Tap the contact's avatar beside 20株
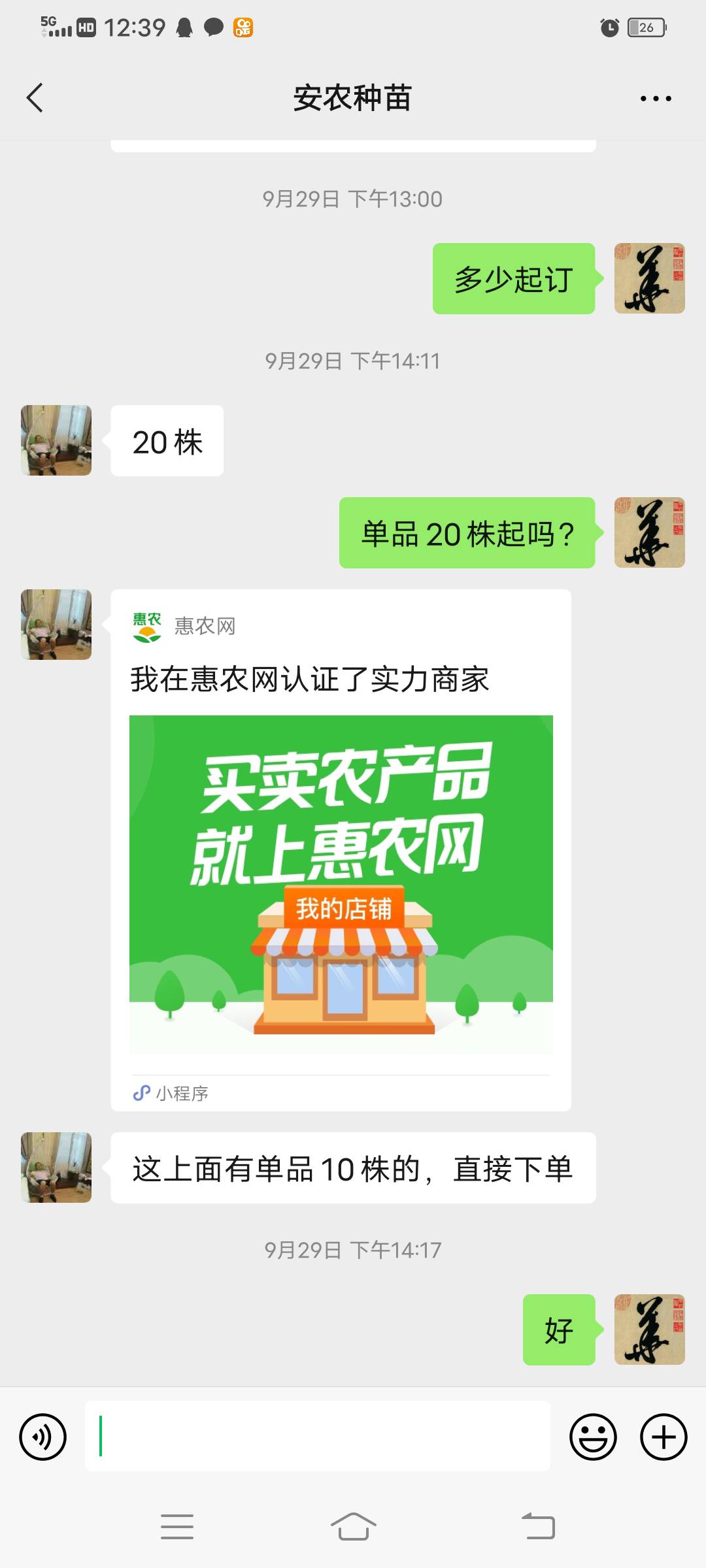Viewport: 706px width, 1568px height. pos(56,440)
